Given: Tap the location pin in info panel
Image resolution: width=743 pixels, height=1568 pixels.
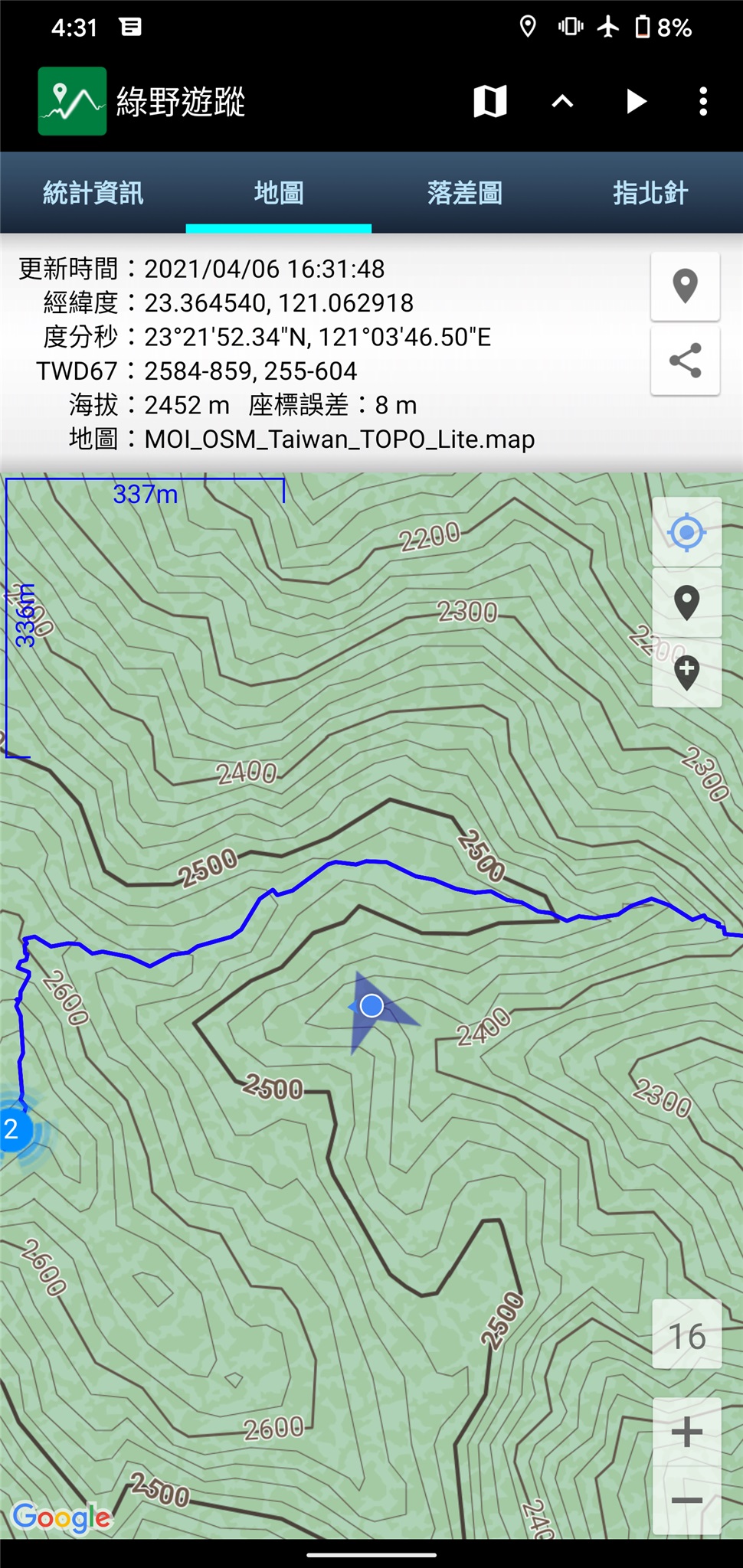Looking at the screenshot, I should pos(686,286).
